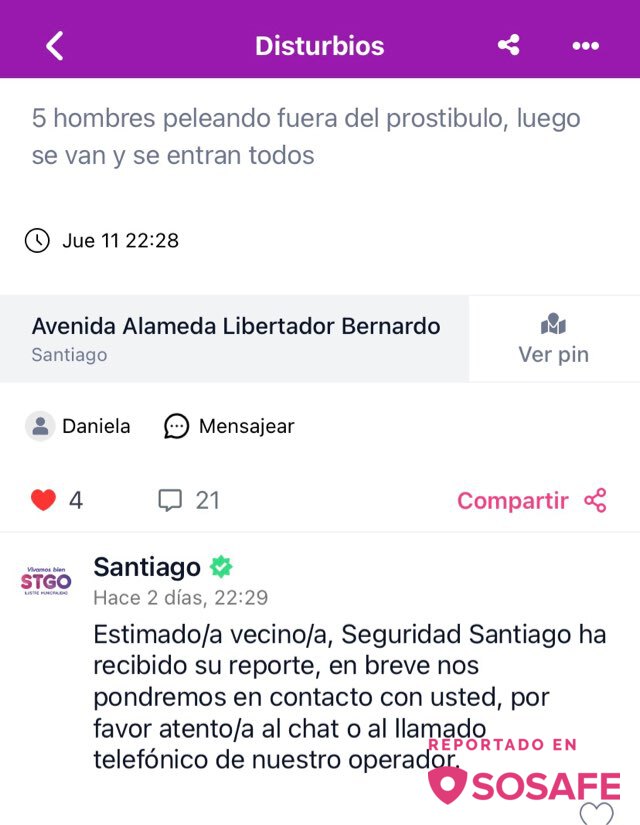Open Daniela's profile
The width and height of the screenshot is (640, 825).
coord(78,426)
